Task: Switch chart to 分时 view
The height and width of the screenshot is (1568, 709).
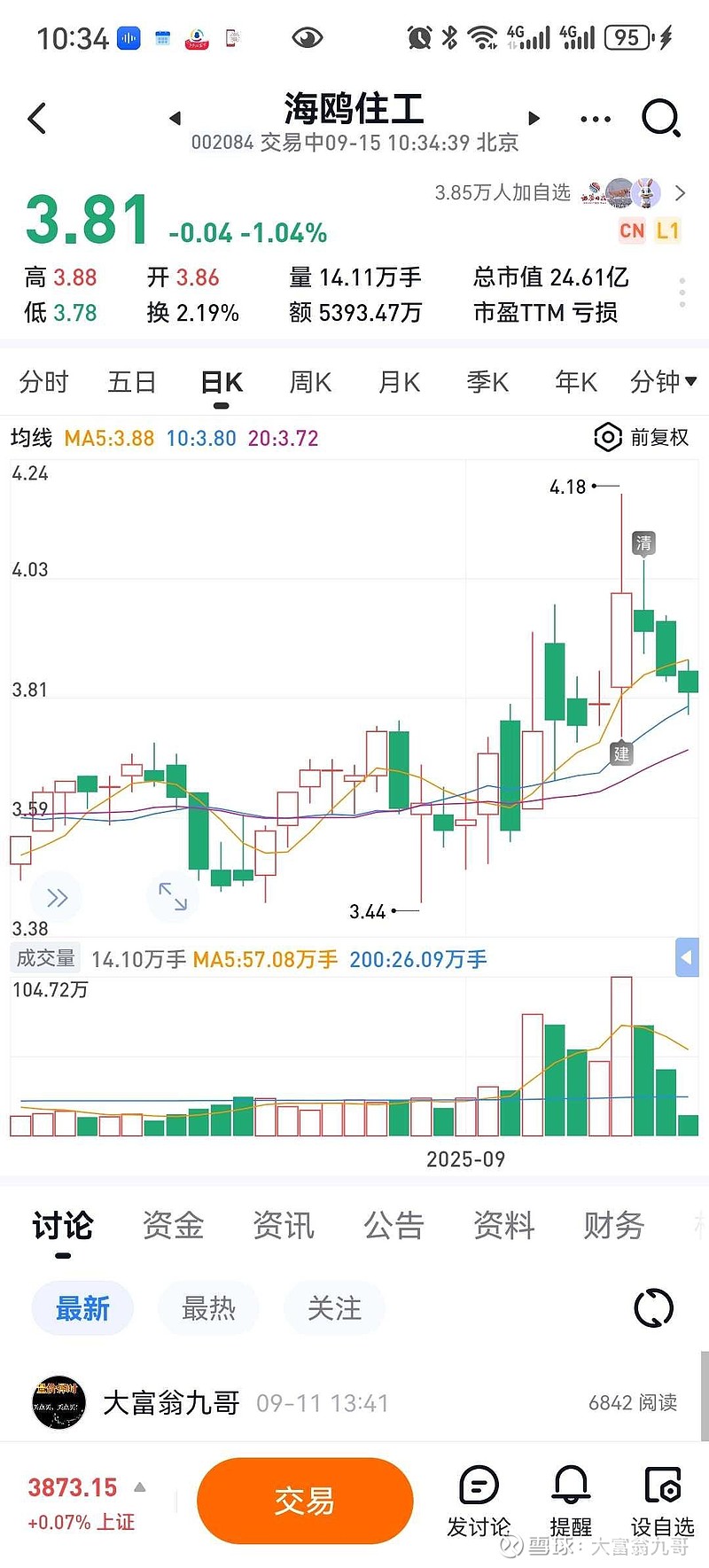Action: [x=43, y=382]
